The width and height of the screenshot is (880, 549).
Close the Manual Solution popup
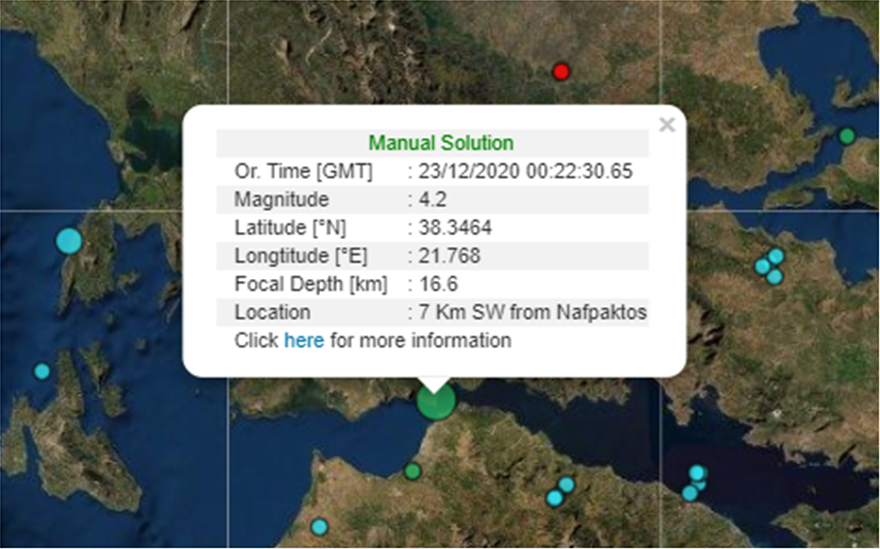click(667, 125)
